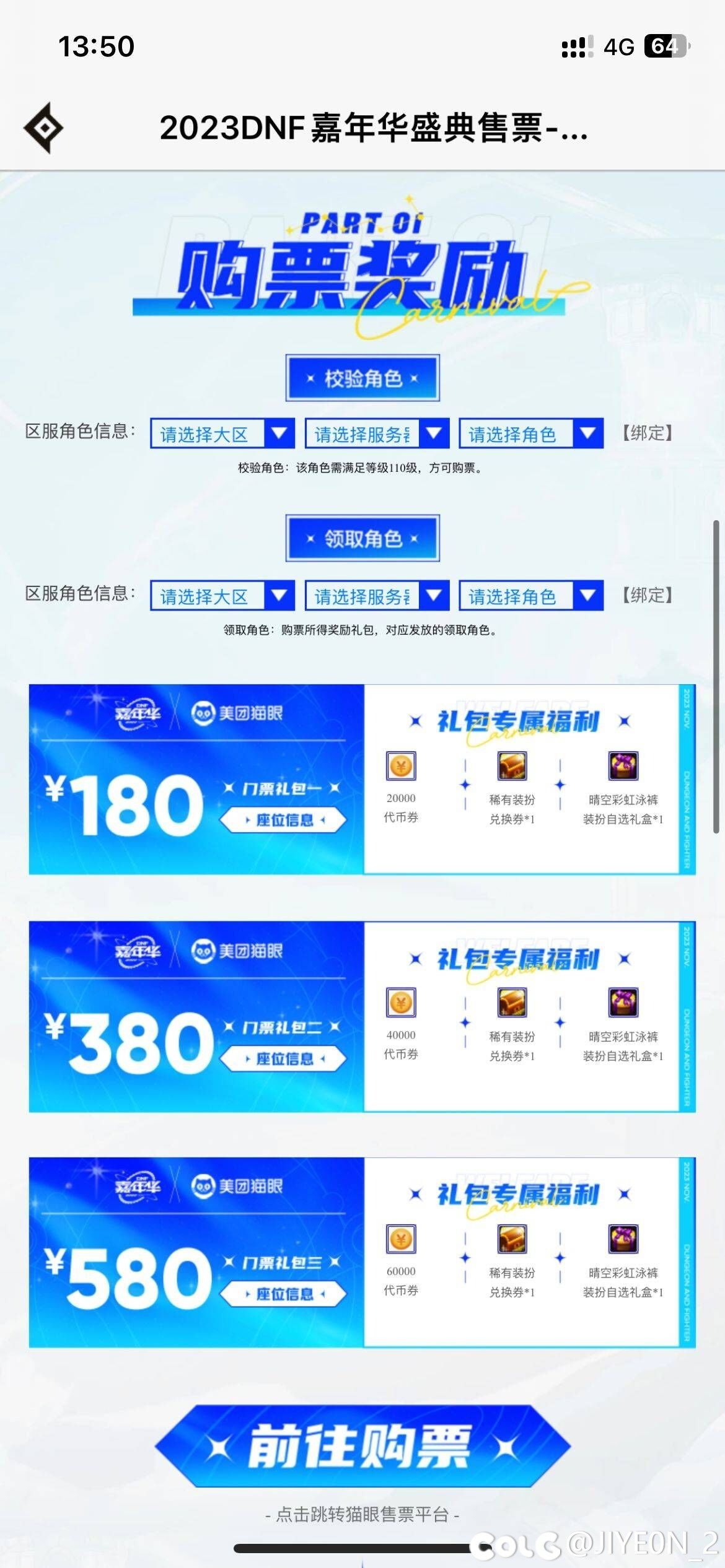Open 请选择角色 dropdown under 领取角色
The width and height of the screenshot is (725, 1568).
[530, 596]
